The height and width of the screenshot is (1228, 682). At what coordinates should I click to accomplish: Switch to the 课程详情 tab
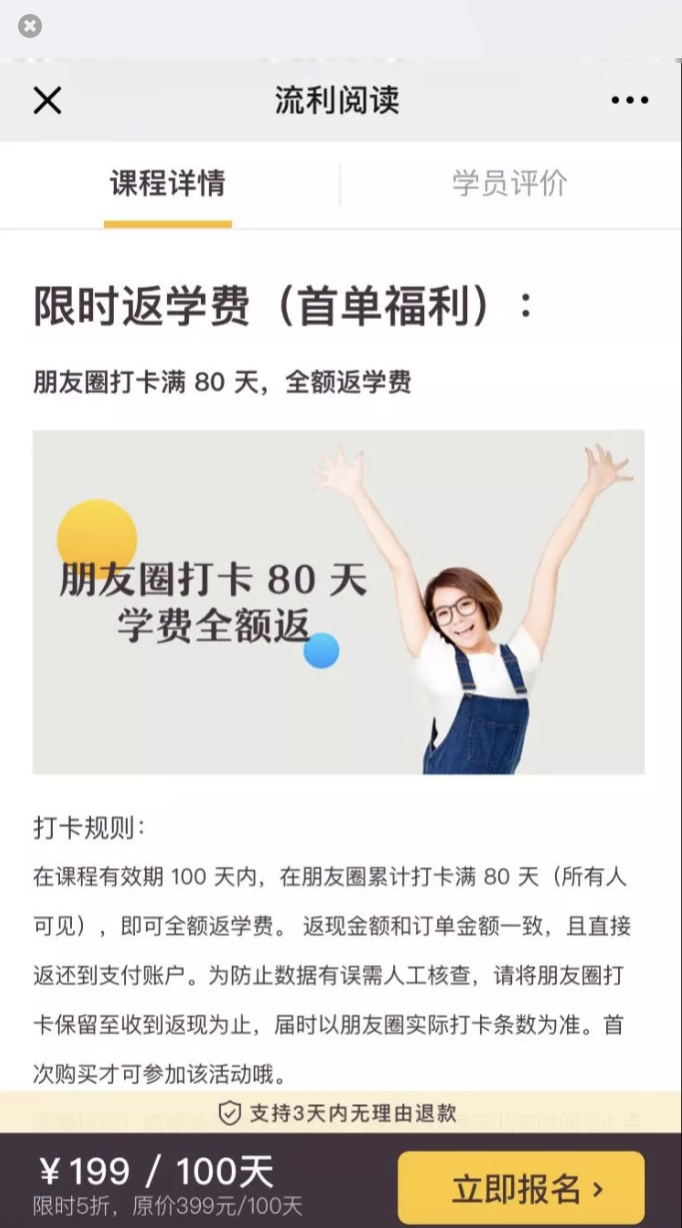tap(167, 184)
